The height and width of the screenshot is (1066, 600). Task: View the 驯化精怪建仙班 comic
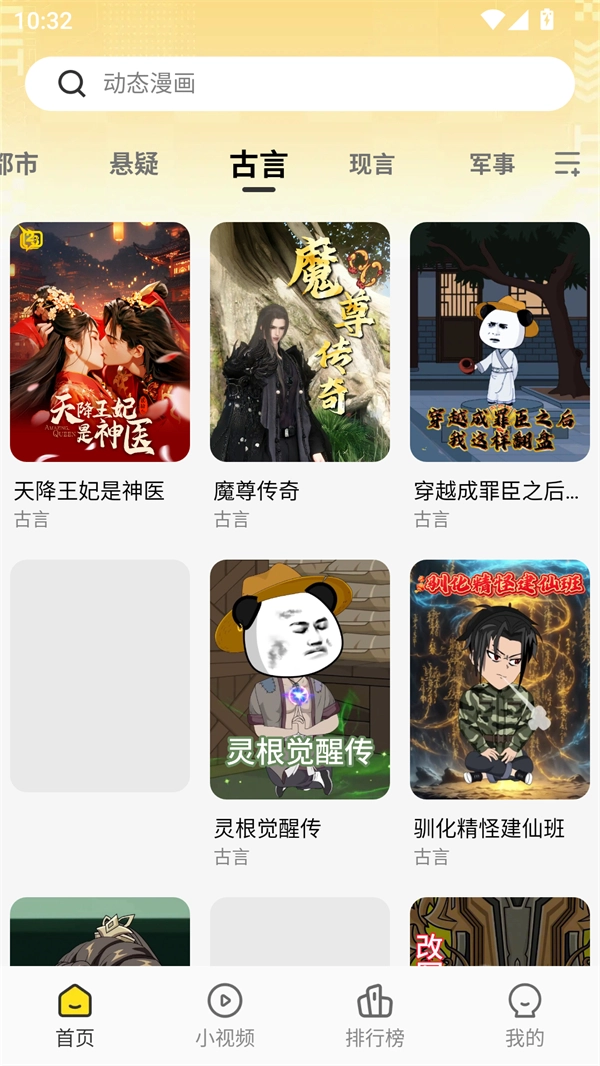pos(500,680)
